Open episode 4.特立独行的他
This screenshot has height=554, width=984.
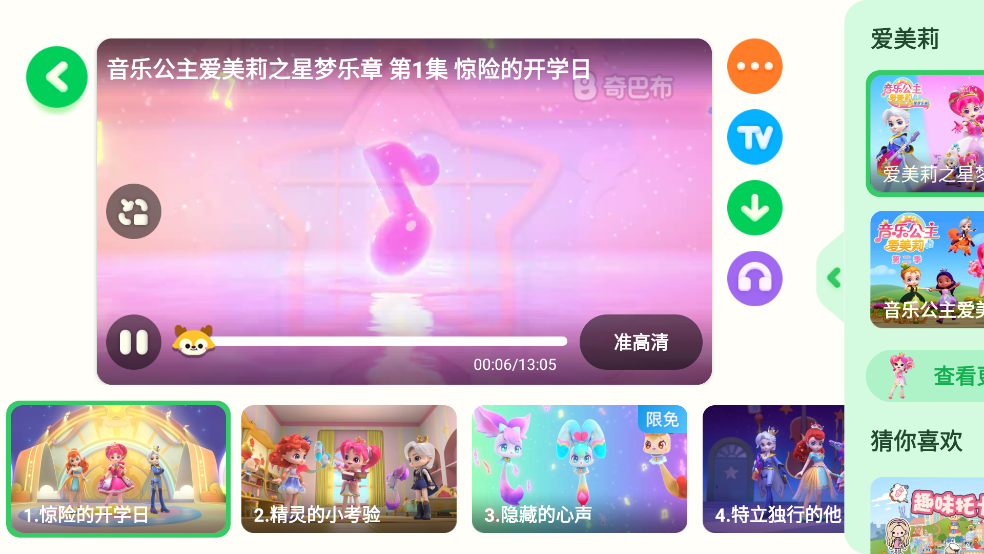click(773, 469)
